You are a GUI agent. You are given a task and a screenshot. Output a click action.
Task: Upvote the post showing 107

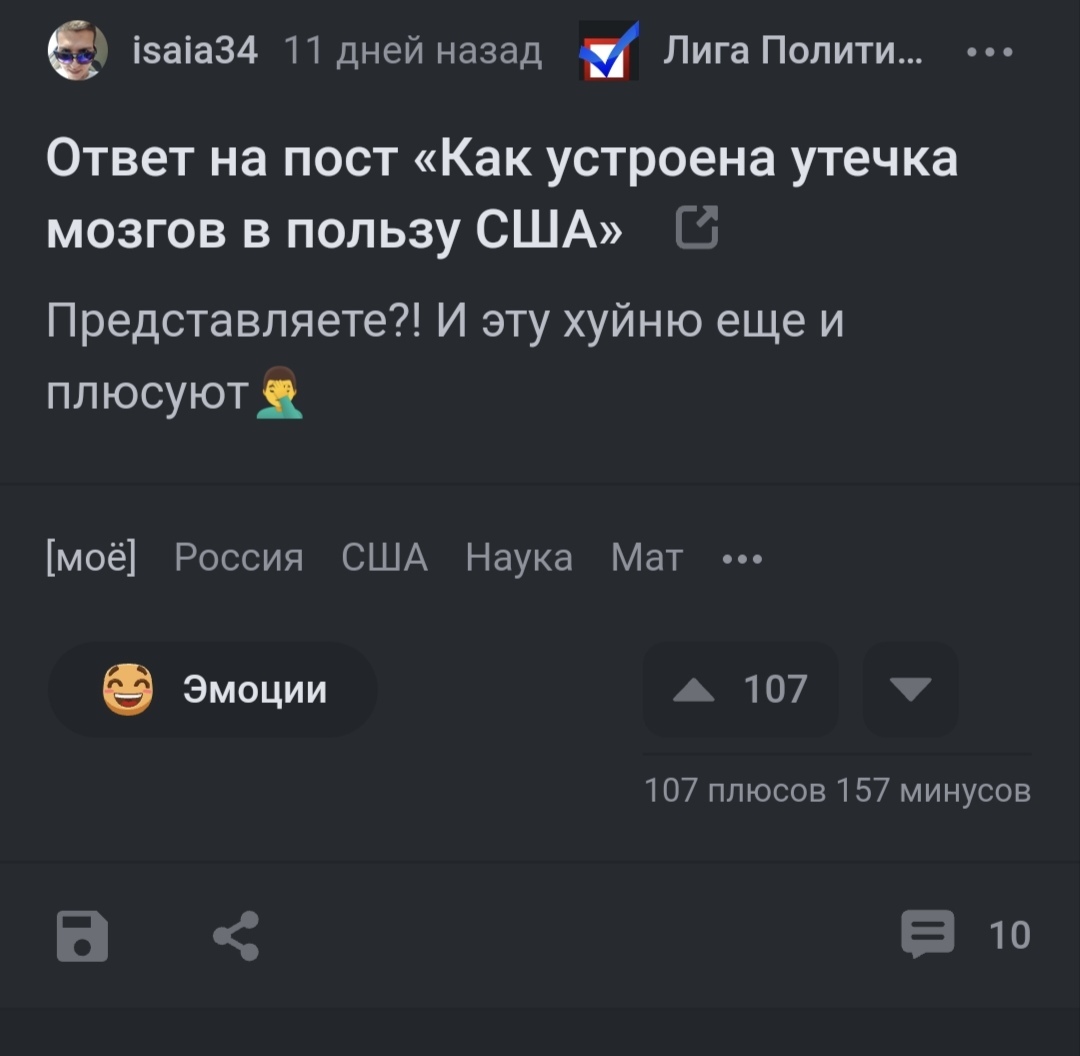click(740, 690)
